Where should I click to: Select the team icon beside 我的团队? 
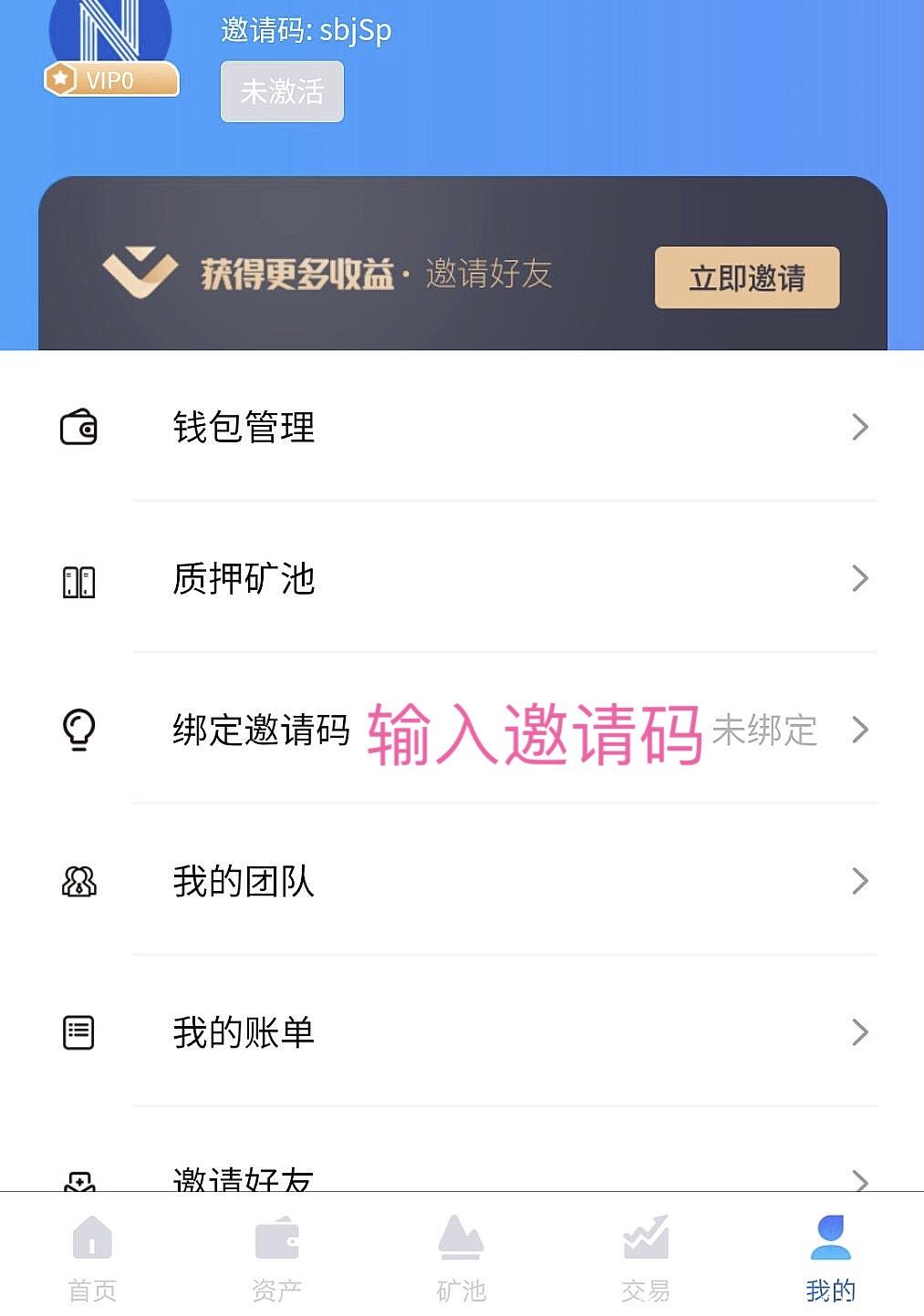pyautogui.click(x=78, y=881)
